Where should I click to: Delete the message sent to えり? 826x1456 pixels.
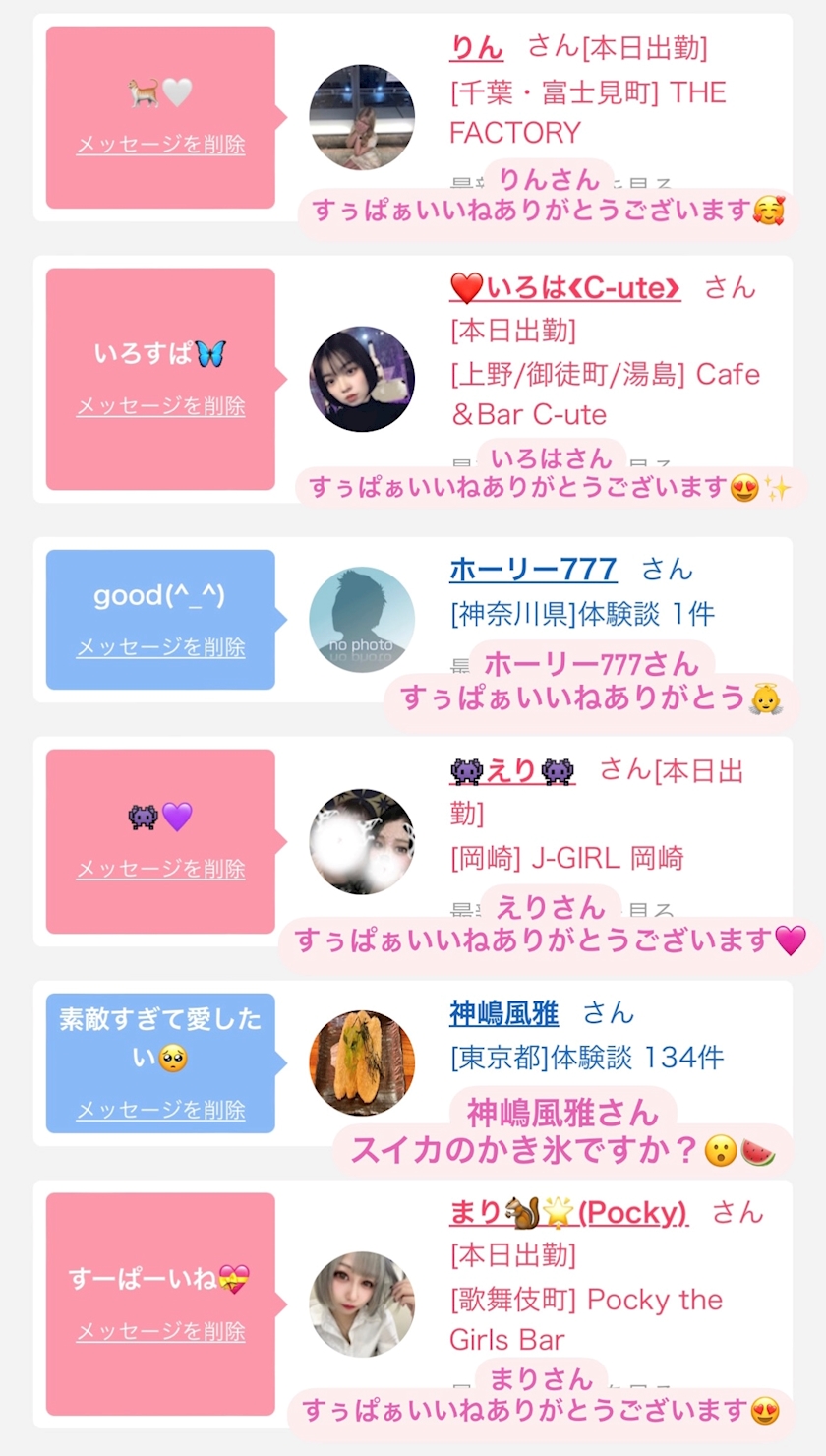[x=160, y=869]
